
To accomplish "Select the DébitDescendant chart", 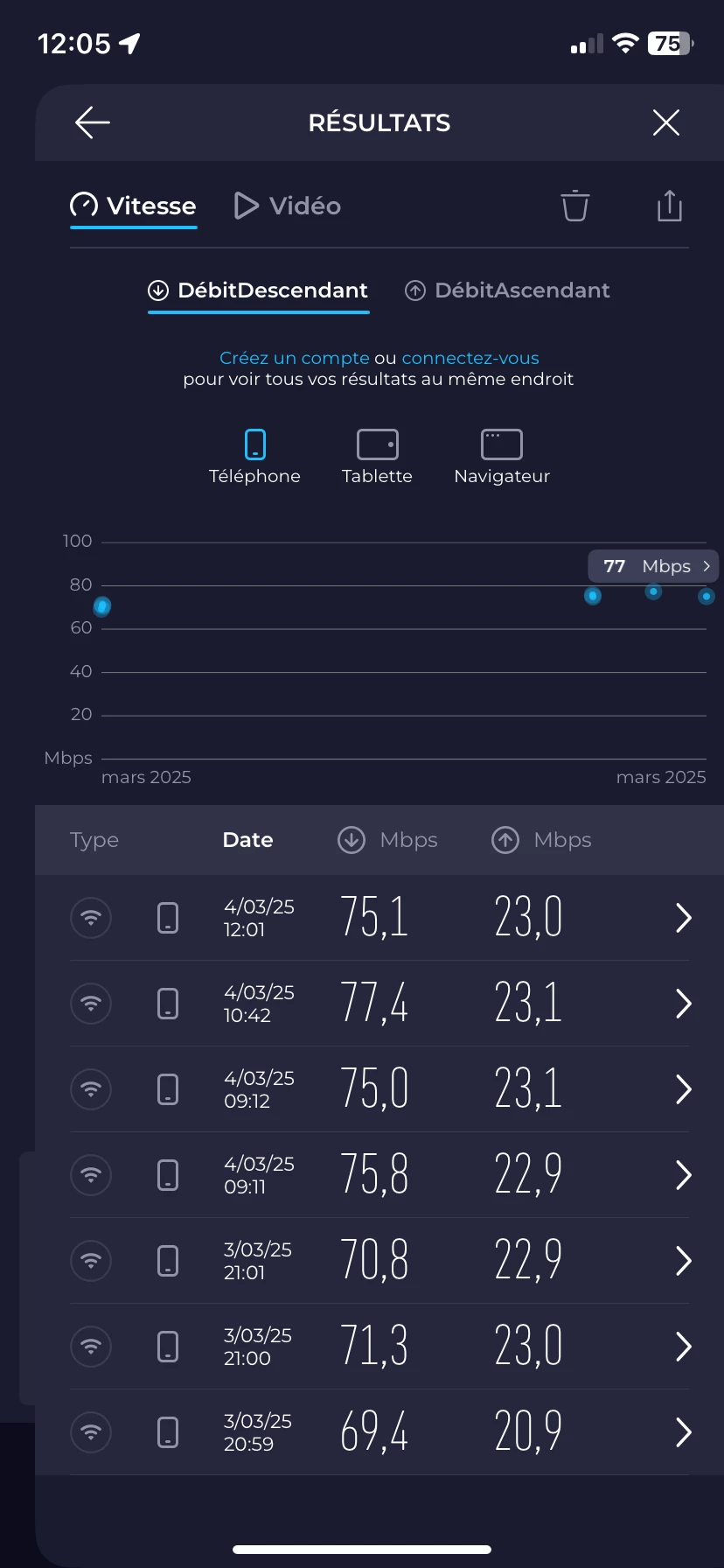I will [259, 290].
